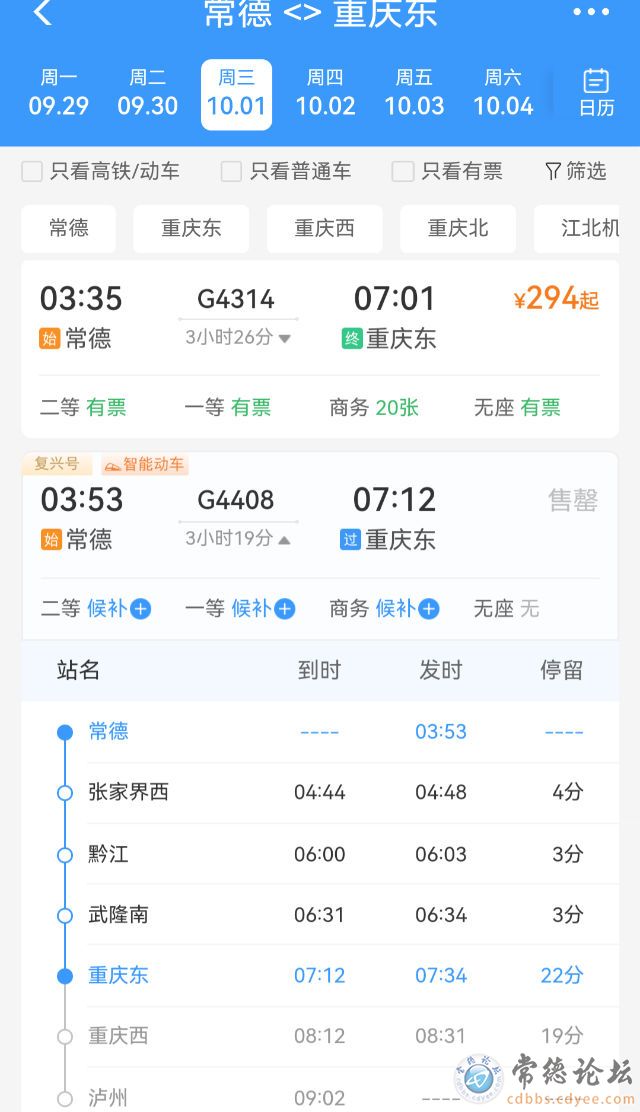Open the 筛选 filter options

pos(576,171)
